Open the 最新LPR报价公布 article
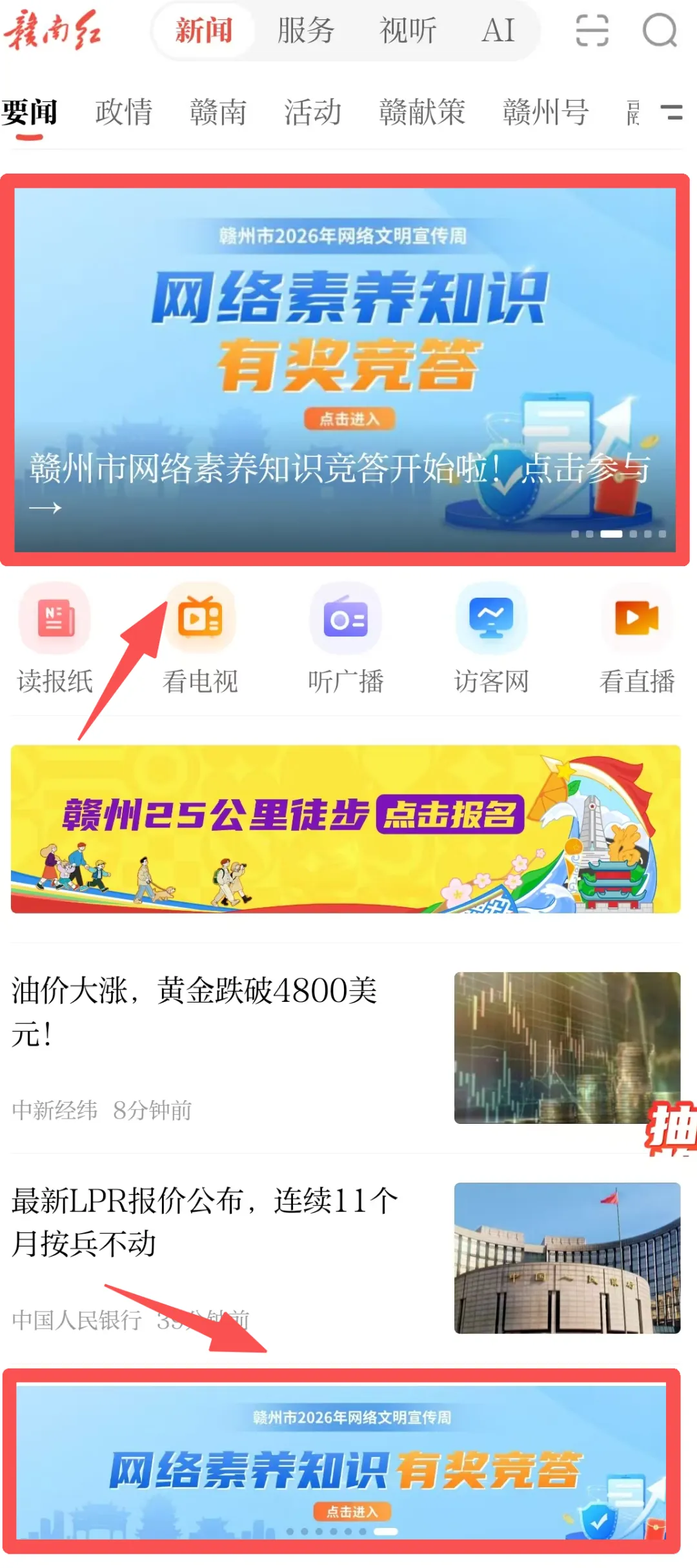 click(205, 1221)
